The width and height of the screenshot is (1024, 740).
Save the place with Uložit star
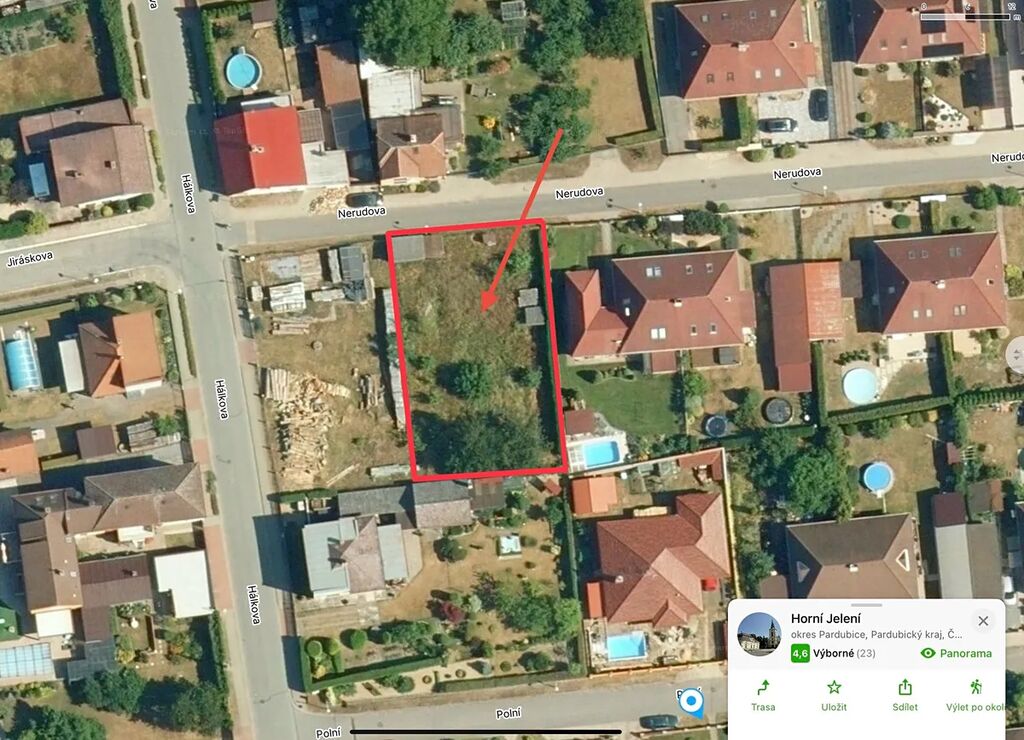tap(834, 695)
